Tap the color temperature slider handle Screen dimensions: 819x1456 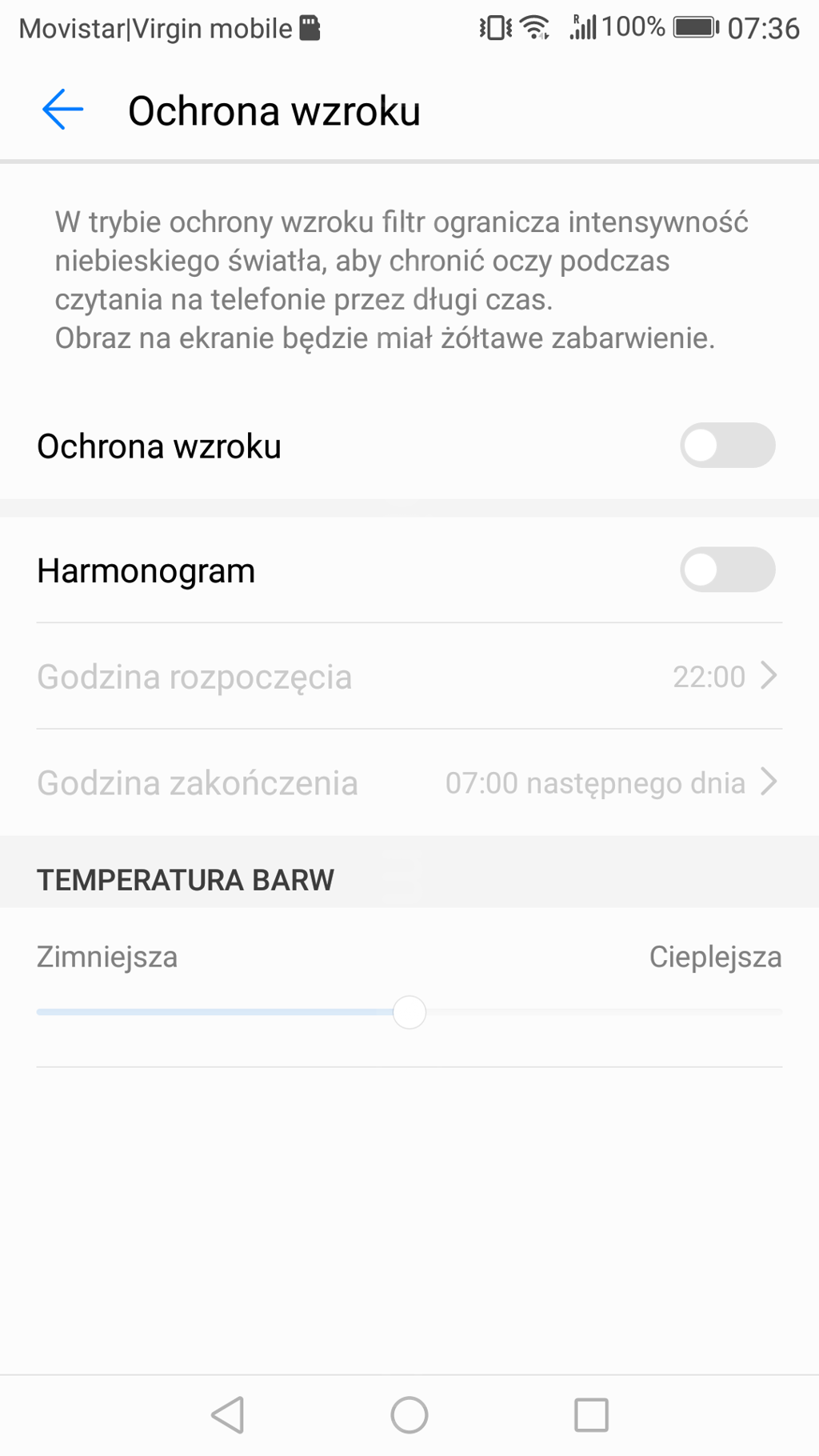(409, 1012)
